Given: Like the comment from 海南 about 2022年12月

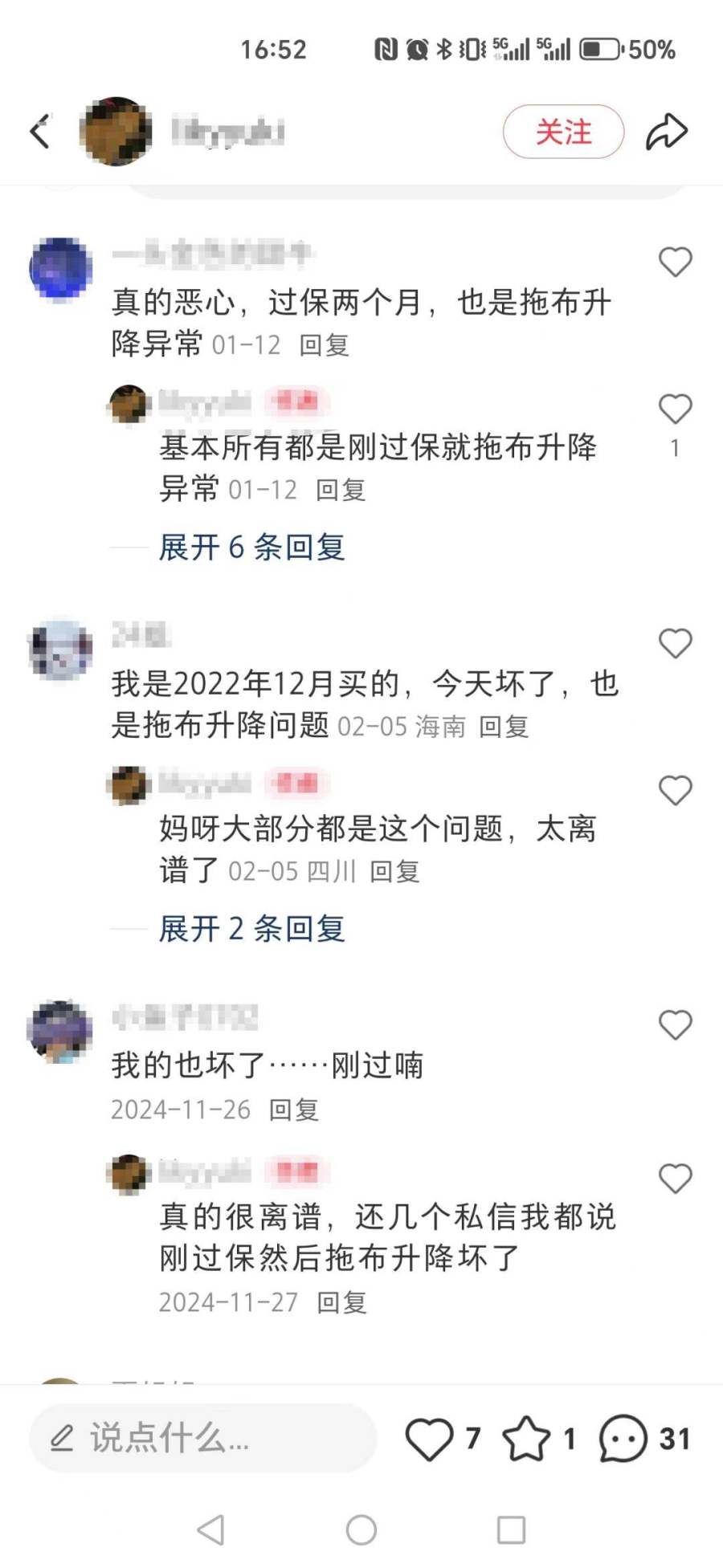Looking at the screenshot, I should [x=675, y=643].
